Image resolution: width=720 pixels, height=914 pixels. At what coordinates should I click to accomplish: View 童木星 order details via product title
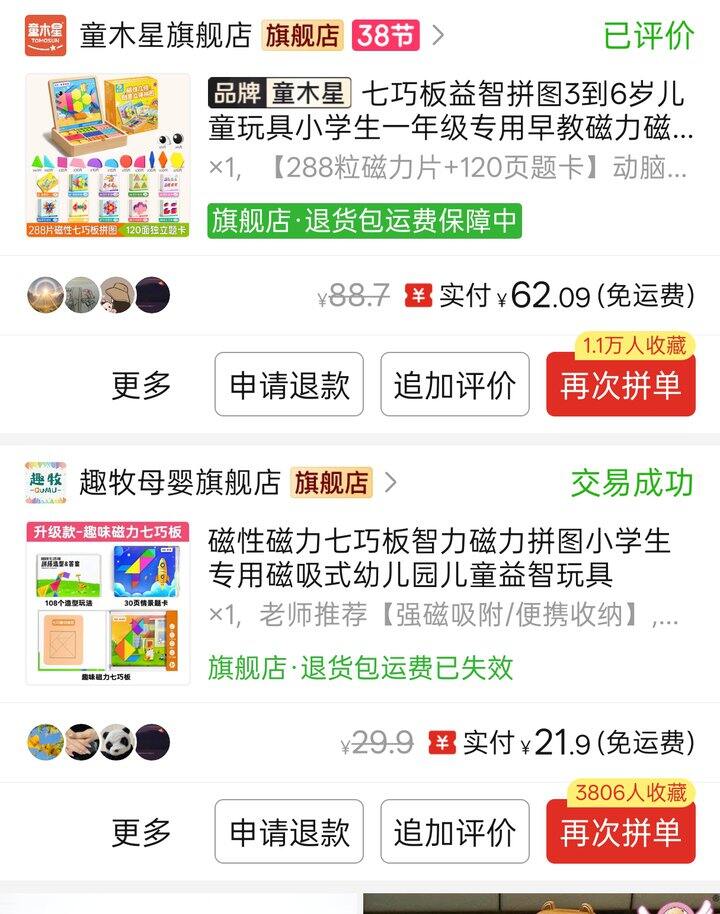click(x=450, y=111)
